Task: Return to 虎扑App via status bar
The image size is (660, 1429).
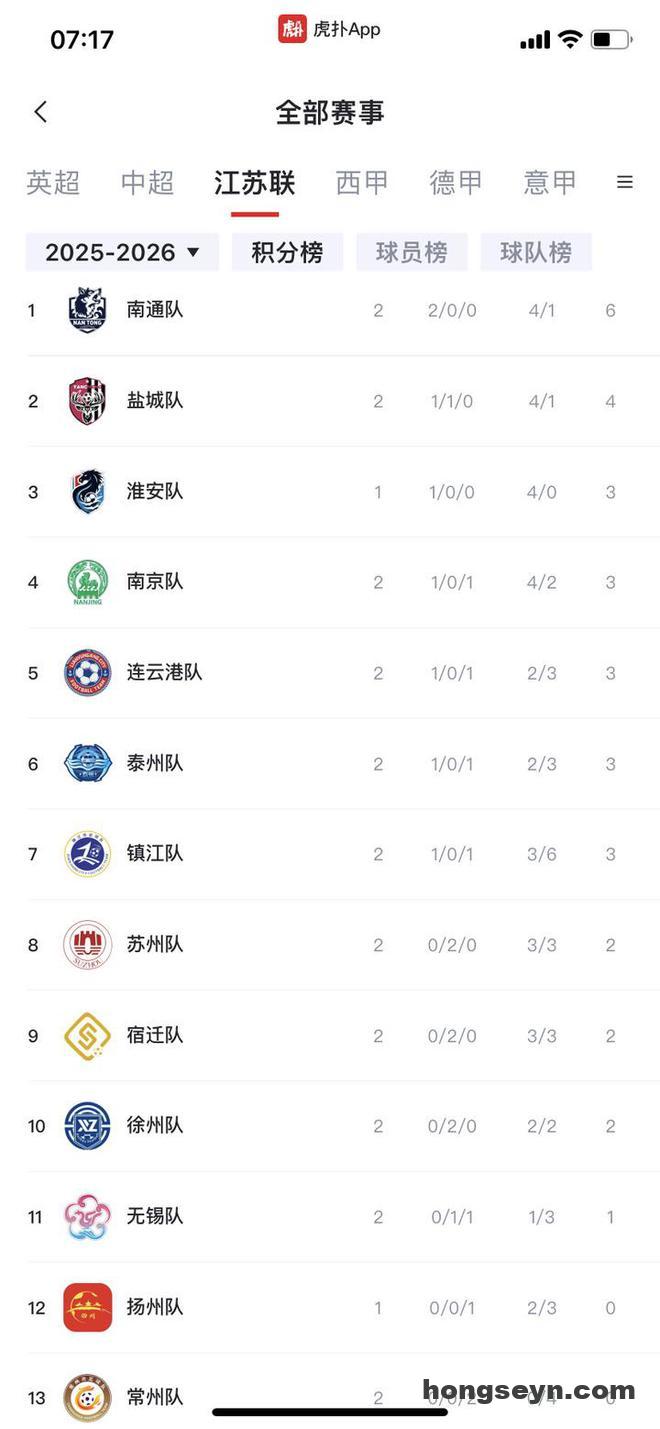Action: point(330,29)
